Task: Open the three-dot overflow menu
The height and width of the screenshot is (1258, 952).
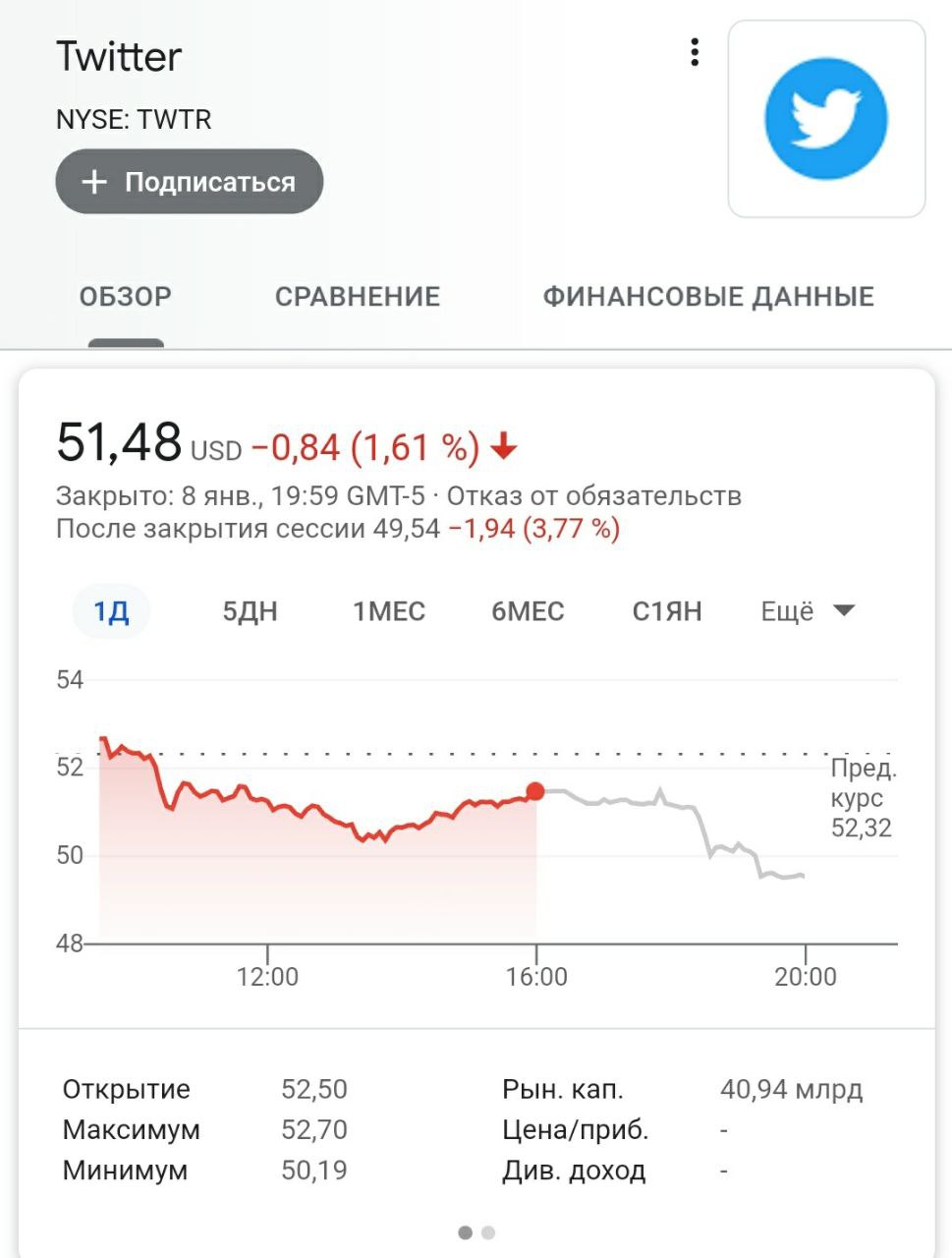Action: pos(695,52)
